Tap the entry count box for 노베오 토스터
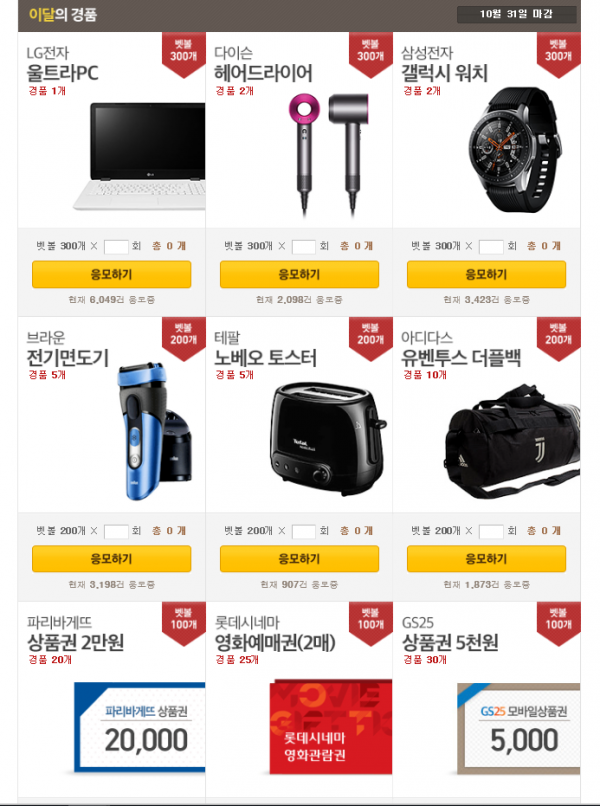 tap(304, 531)
